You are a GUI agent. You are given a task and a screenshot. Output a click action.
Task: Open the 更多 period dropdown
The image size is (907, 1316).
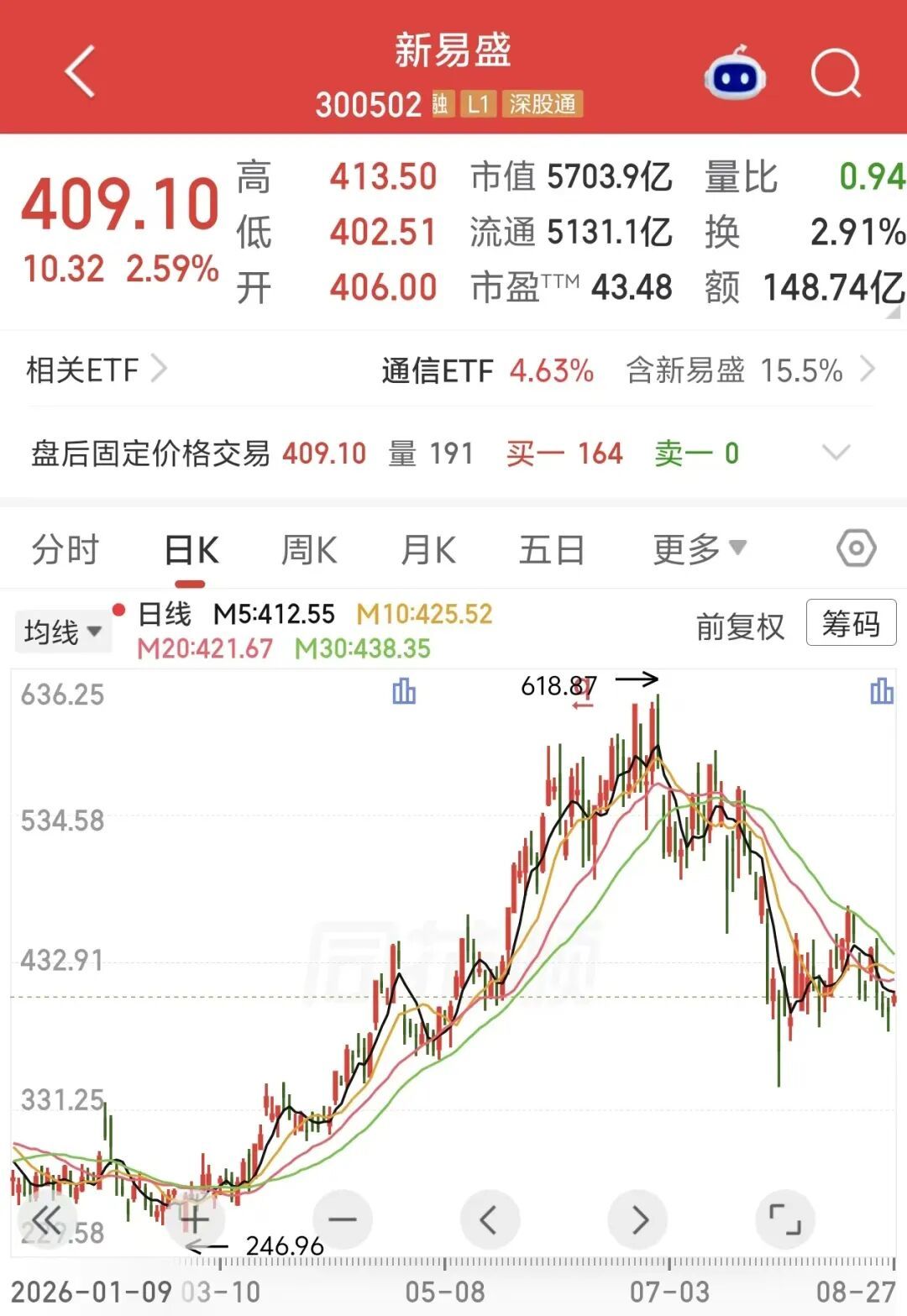[x=700, y=550]
